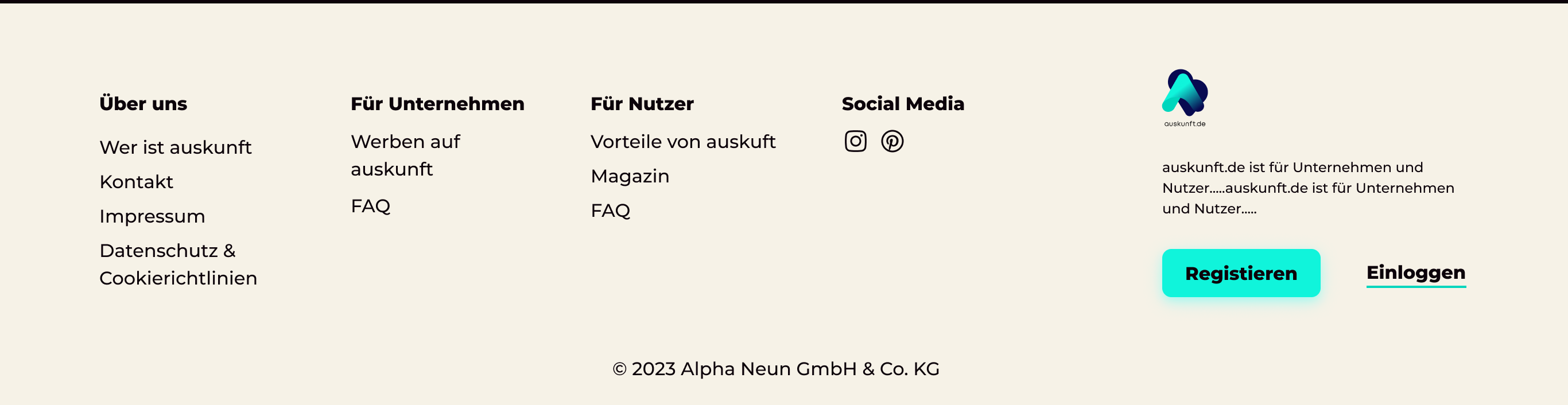
Task: Open the Impressum link
Action: (152, 216)
